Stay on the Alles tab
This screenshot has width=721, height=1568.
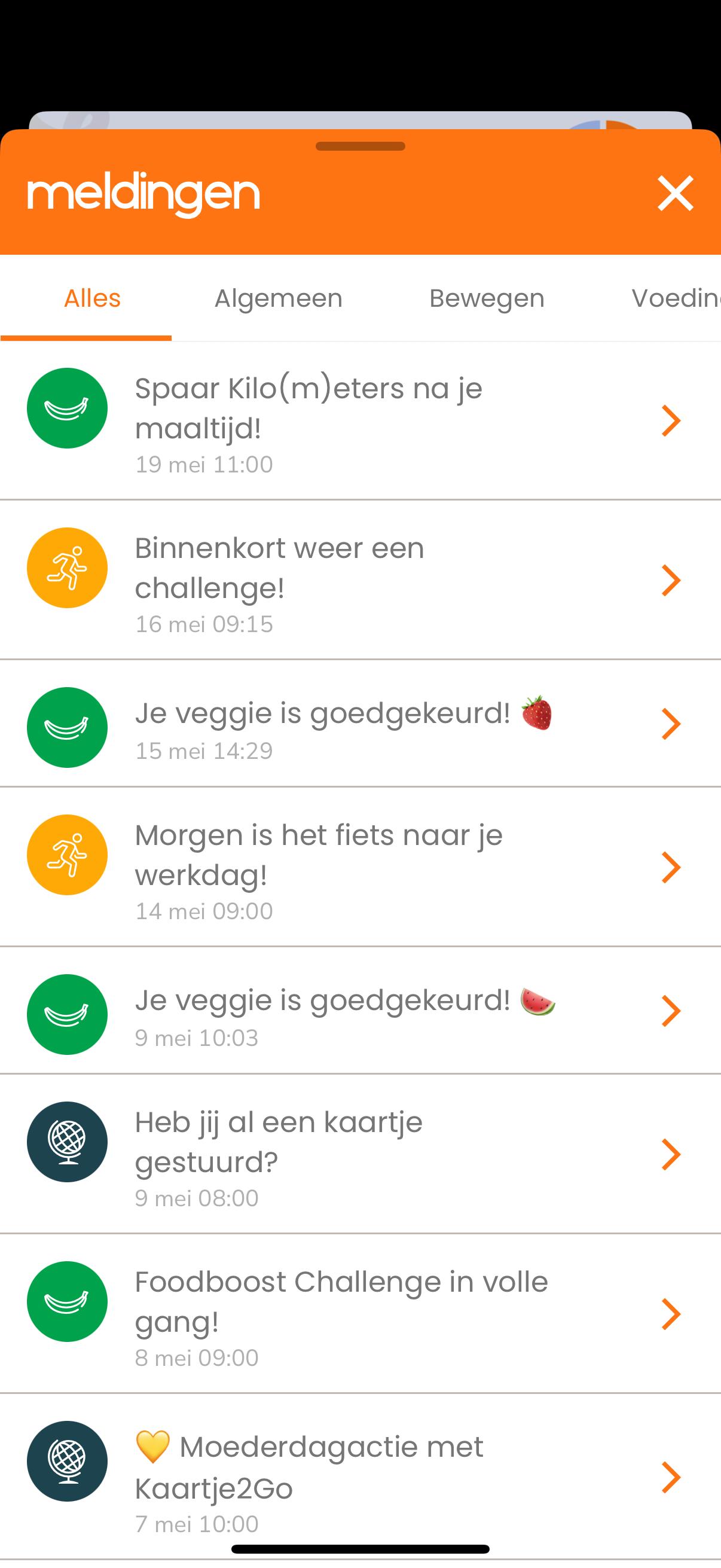coord(92,298)
